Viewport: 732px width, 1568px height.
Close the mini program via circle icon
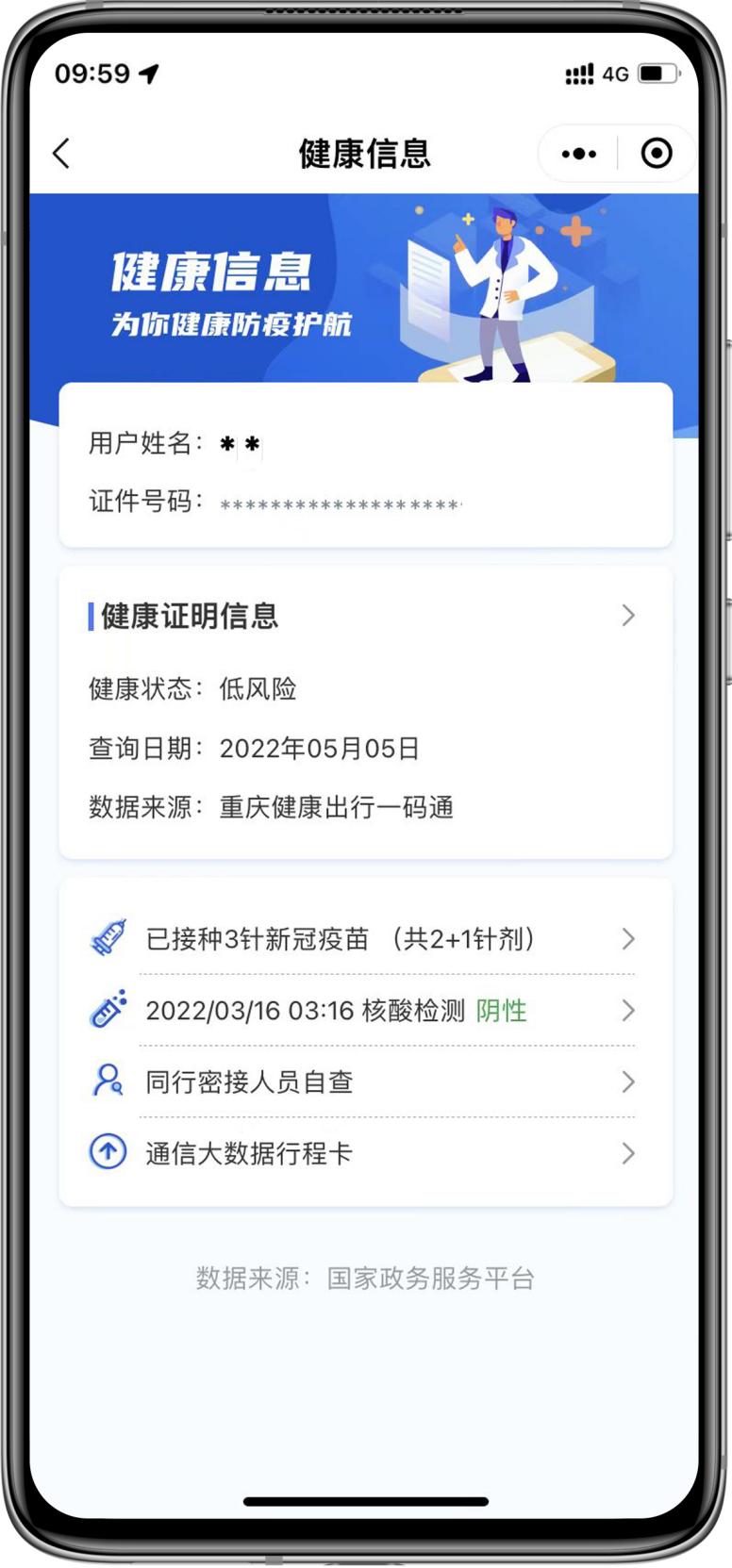[657, 154]
